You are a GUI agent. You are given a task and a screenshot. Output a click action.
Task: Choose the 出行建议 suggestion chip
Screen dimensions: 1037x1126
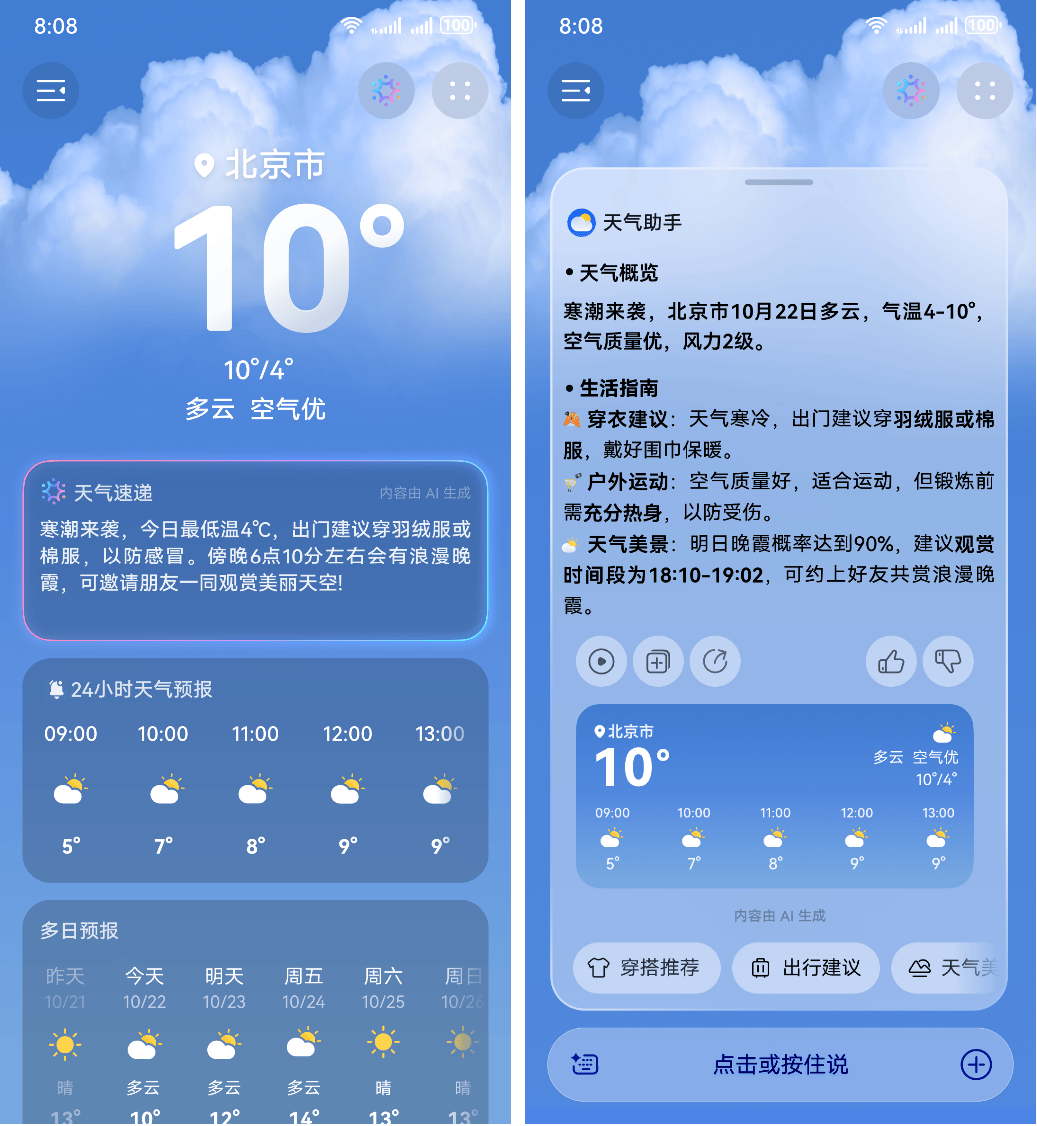point(805,968)
